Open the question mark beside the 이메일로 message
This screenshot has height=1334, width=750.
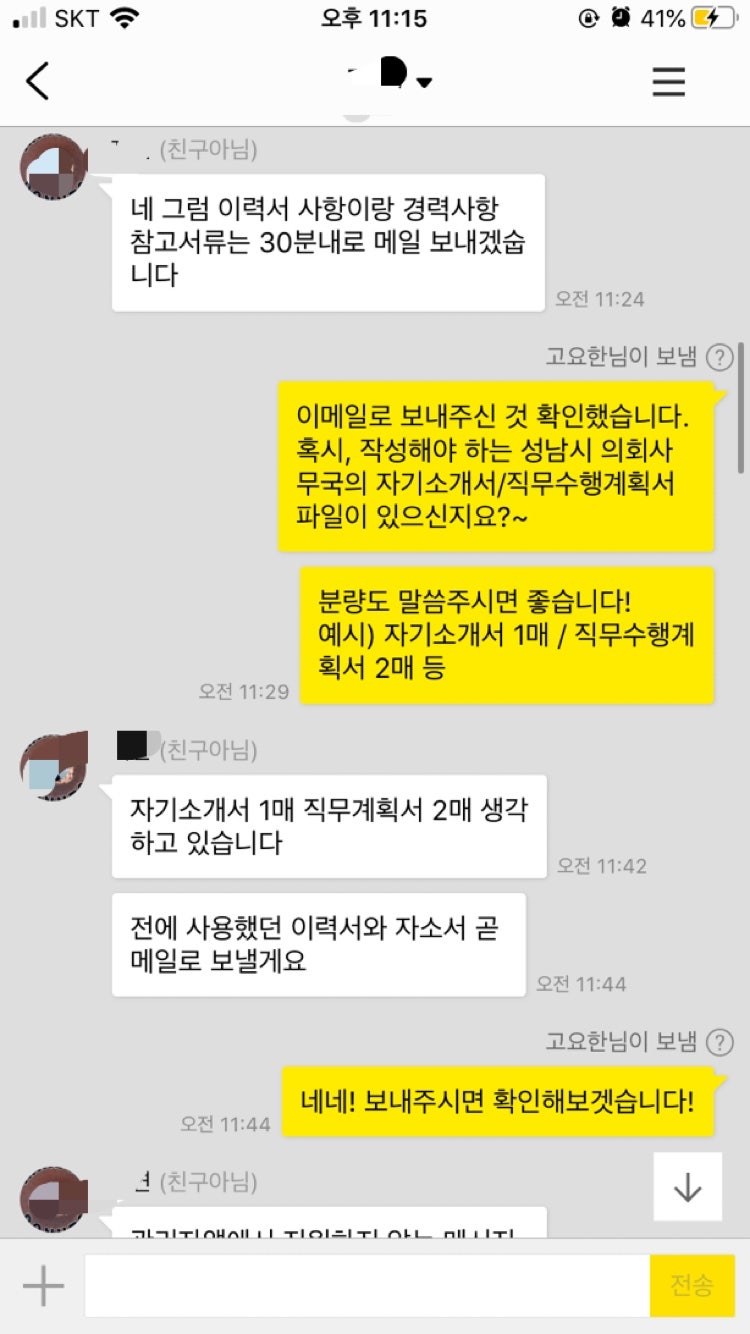tap(719, 357)
